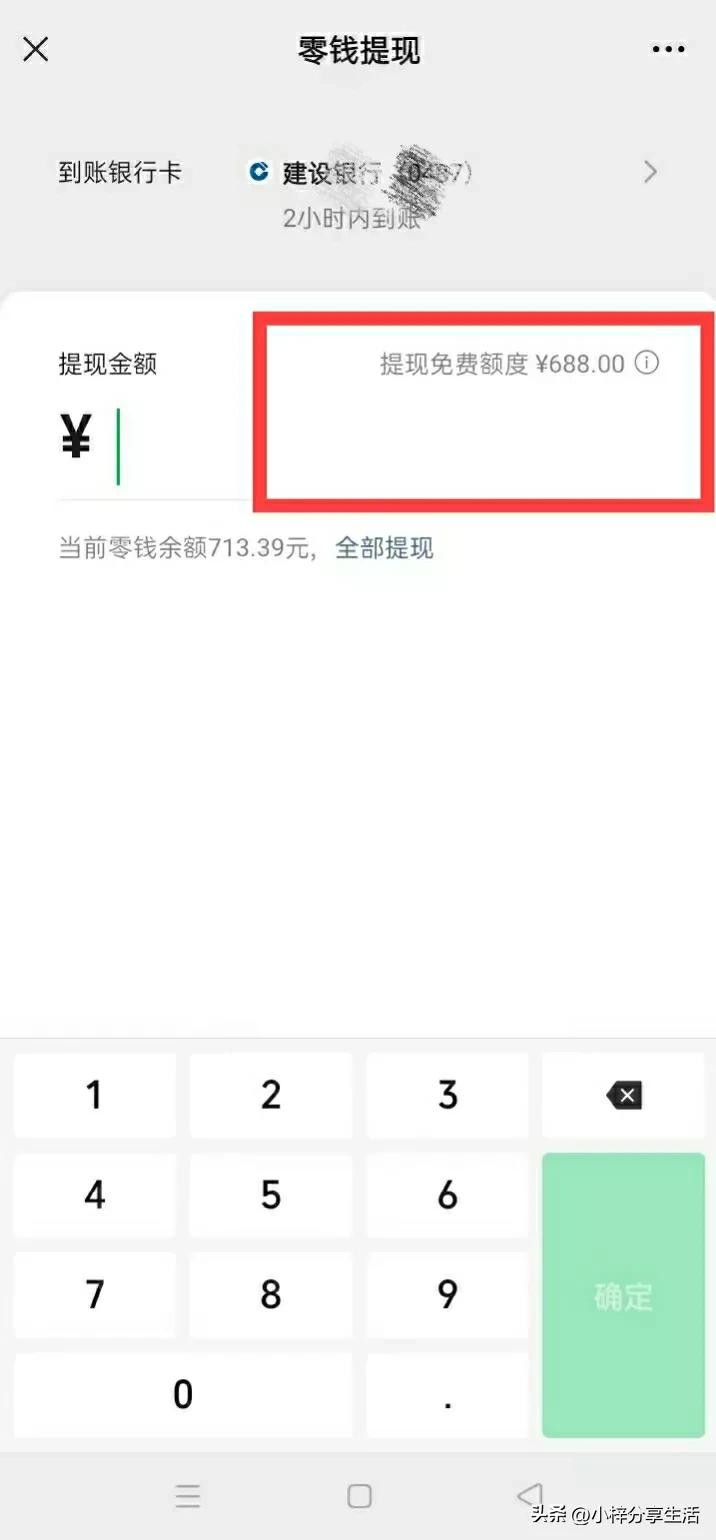Enter digit 5 on the keypad
The width and height of the screenshot is (716, 1540).
[x=271, y=1195]
